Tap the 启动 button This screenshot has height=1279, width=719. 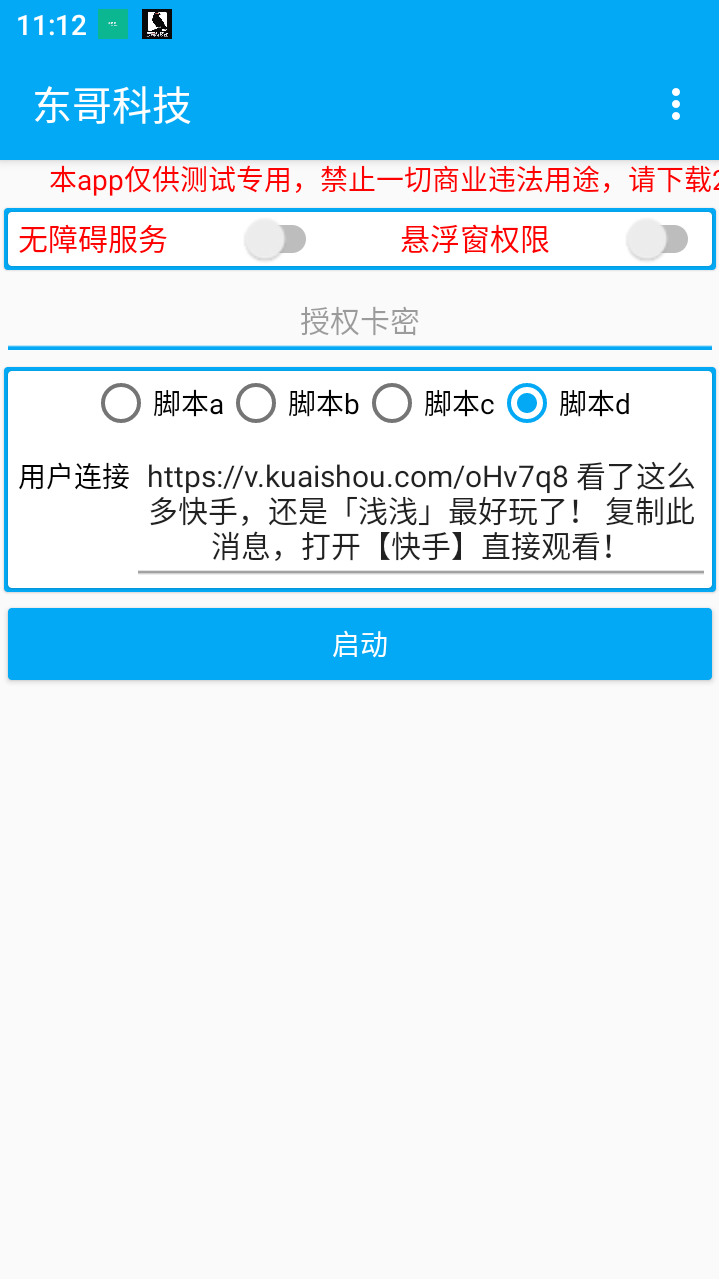point(359,644)
